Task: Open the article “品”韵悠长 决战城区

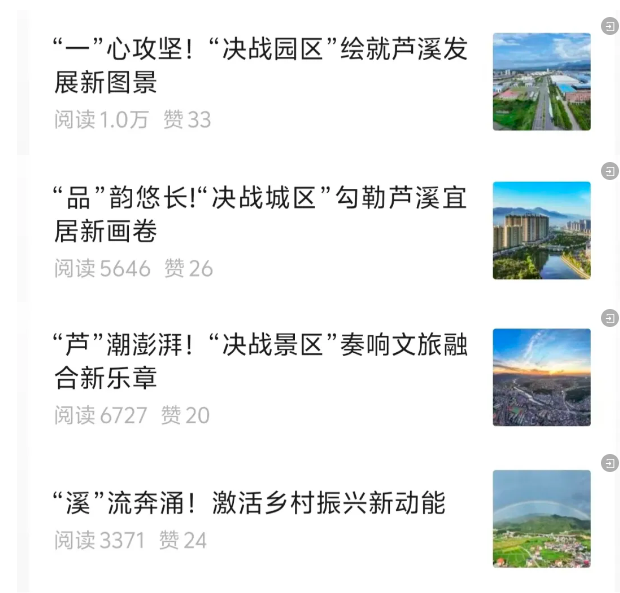Action: click(x=260, y=213)
